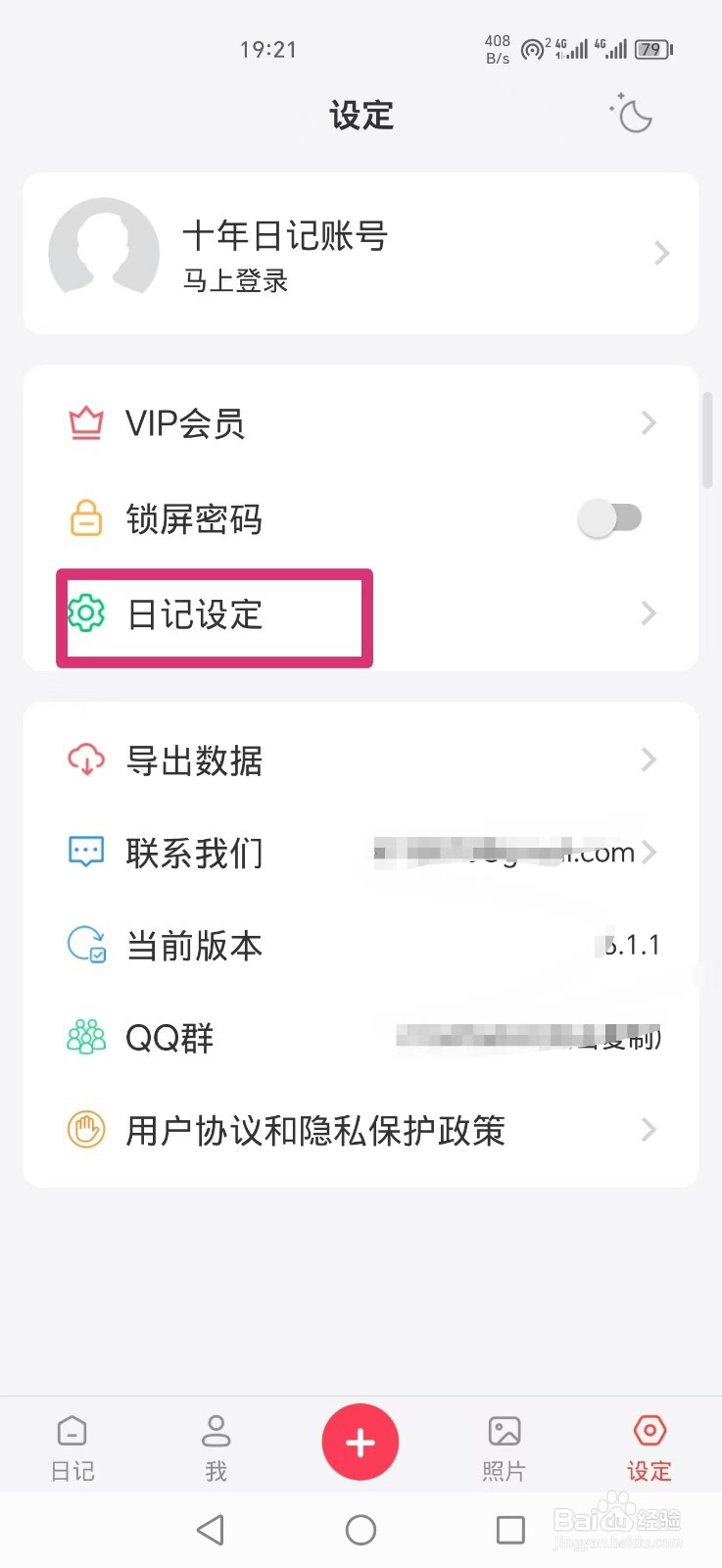Viewport: 722px width, 1568px height.
Task: Click the VIP会员 crown icon
Action: pyautogui.click(x=85, y=422)
